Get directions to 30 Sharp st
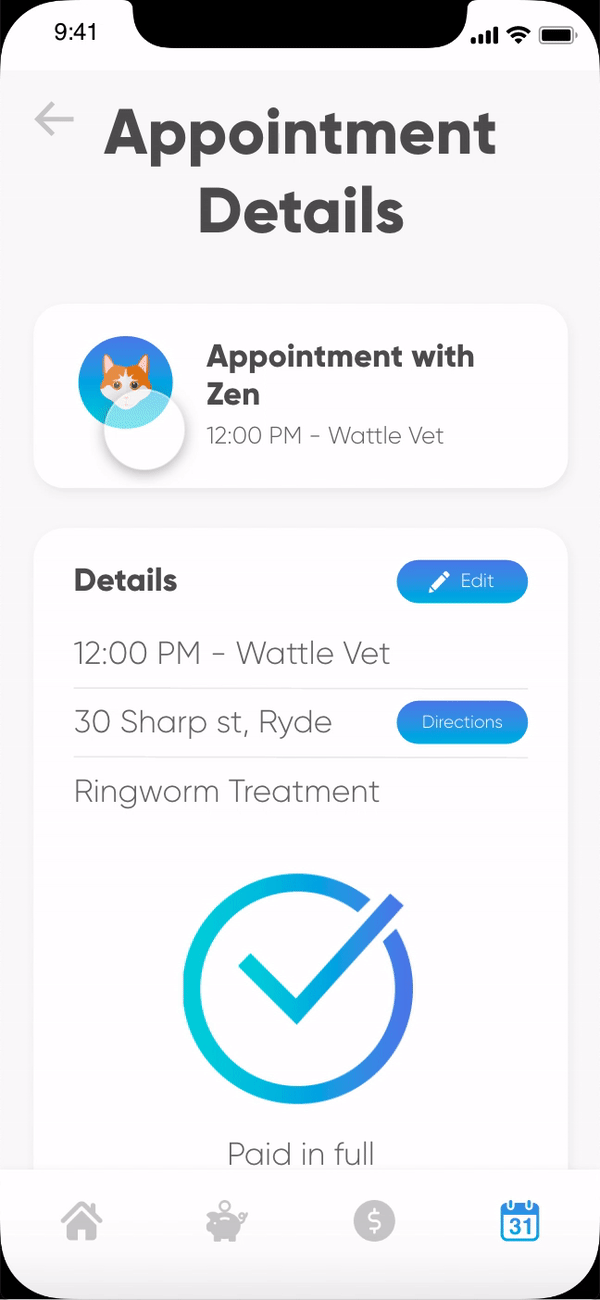The image size is (600, 1300). tap(462, 722)
